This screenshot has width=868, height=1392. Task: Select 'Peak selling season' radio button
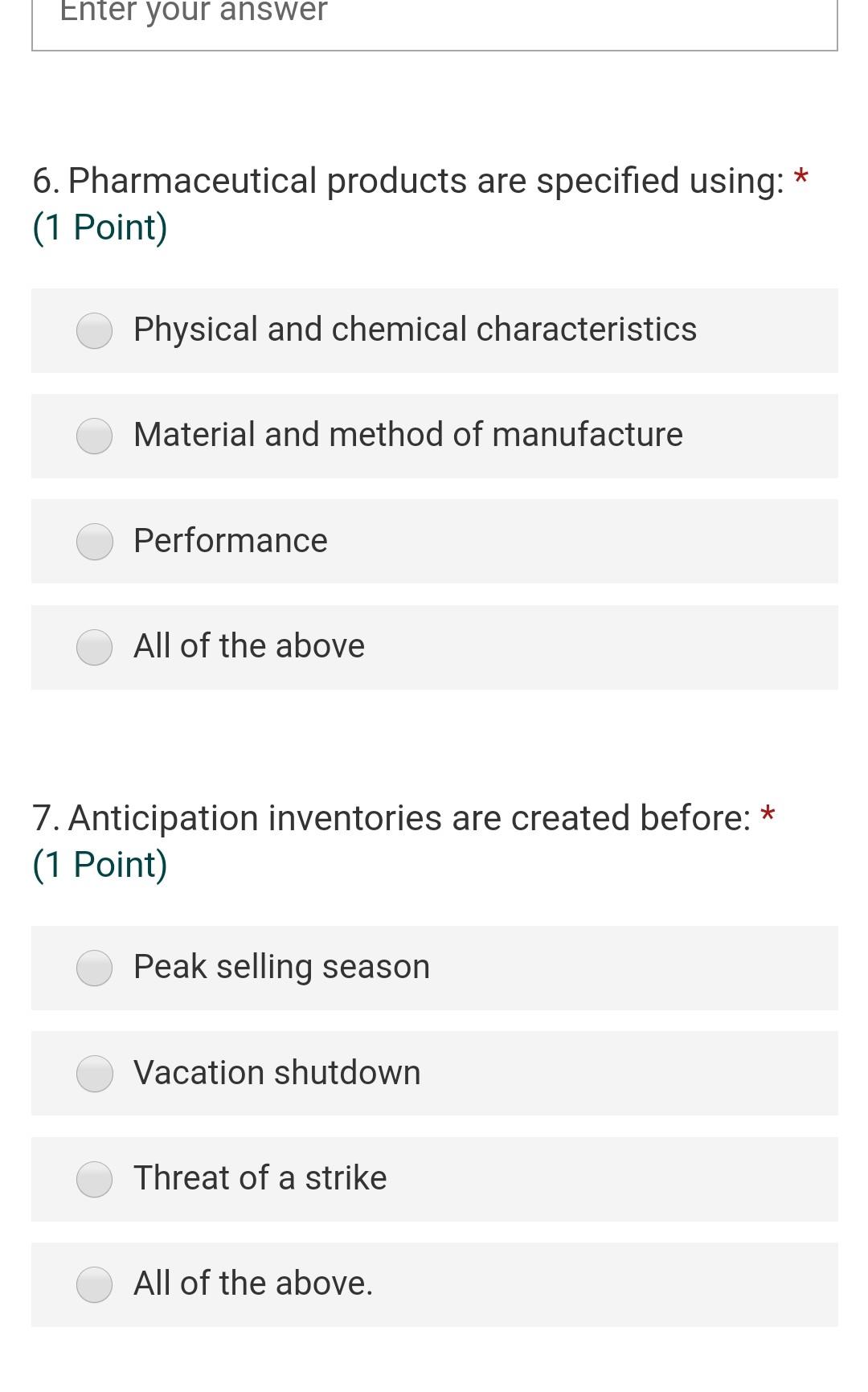point(94,968)
